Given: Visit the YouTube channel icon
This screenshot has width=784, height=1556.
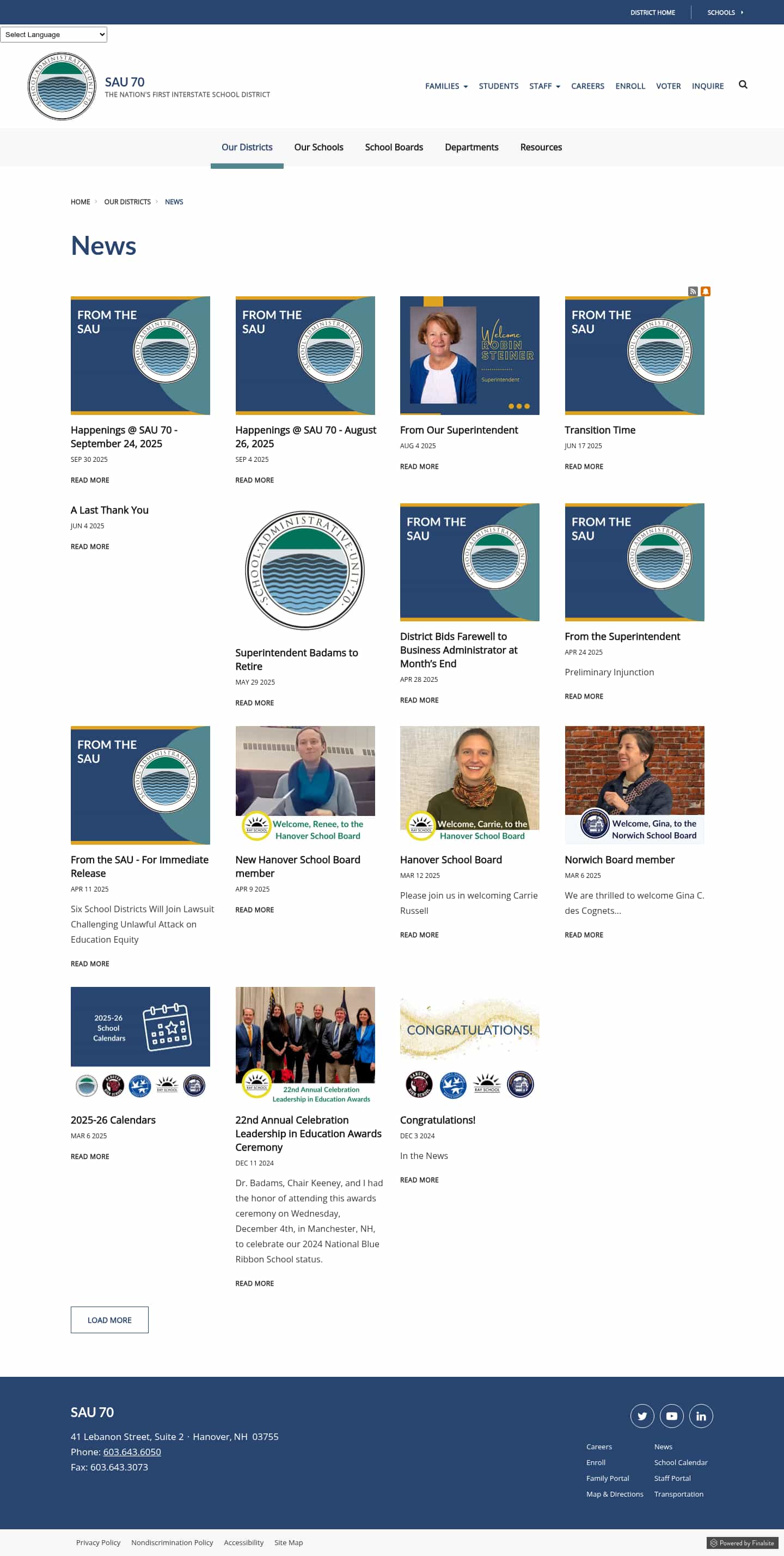Looking at the screenshot, I should coord(671,1416).
